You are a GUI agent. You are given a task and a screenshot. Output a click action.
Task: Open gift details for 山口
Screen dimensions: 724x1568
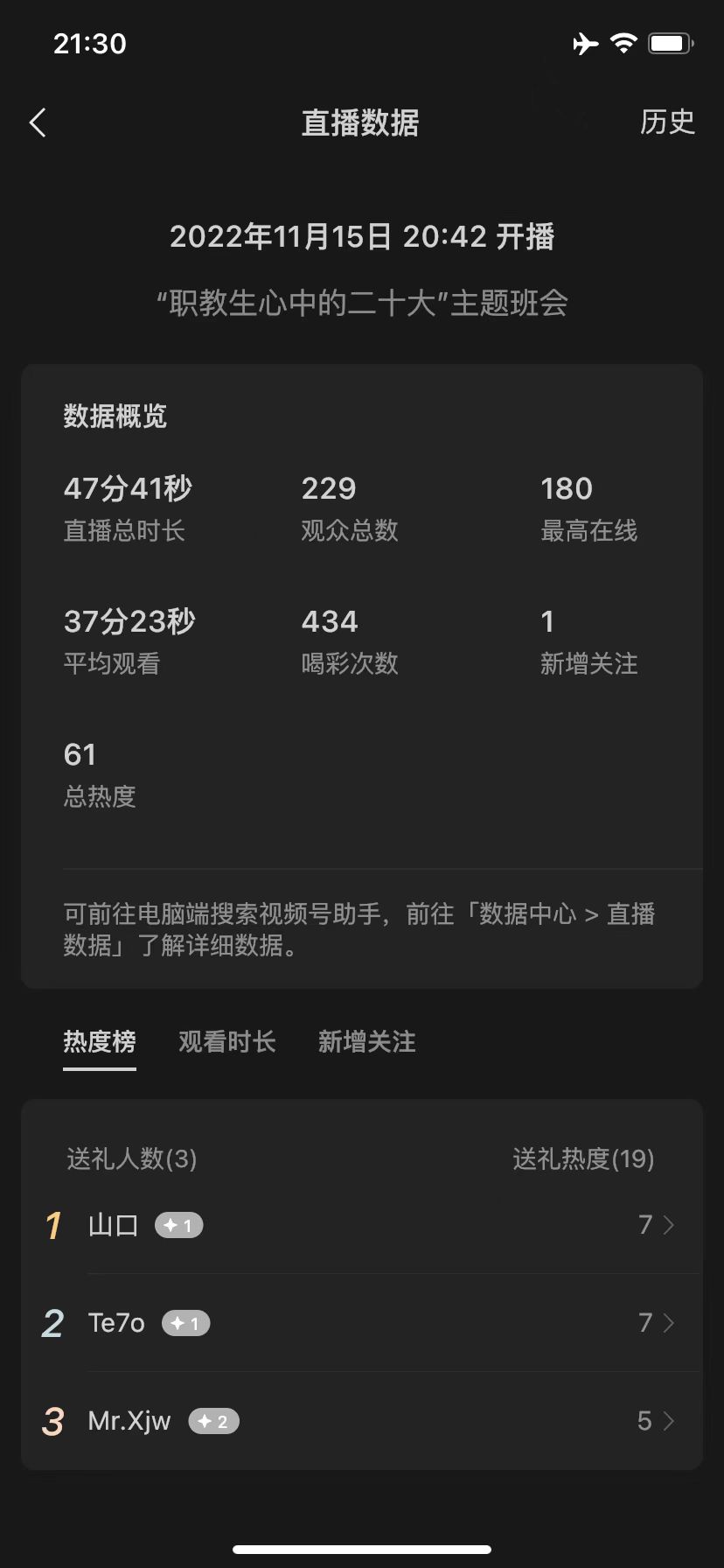[x=362, y=1224]
